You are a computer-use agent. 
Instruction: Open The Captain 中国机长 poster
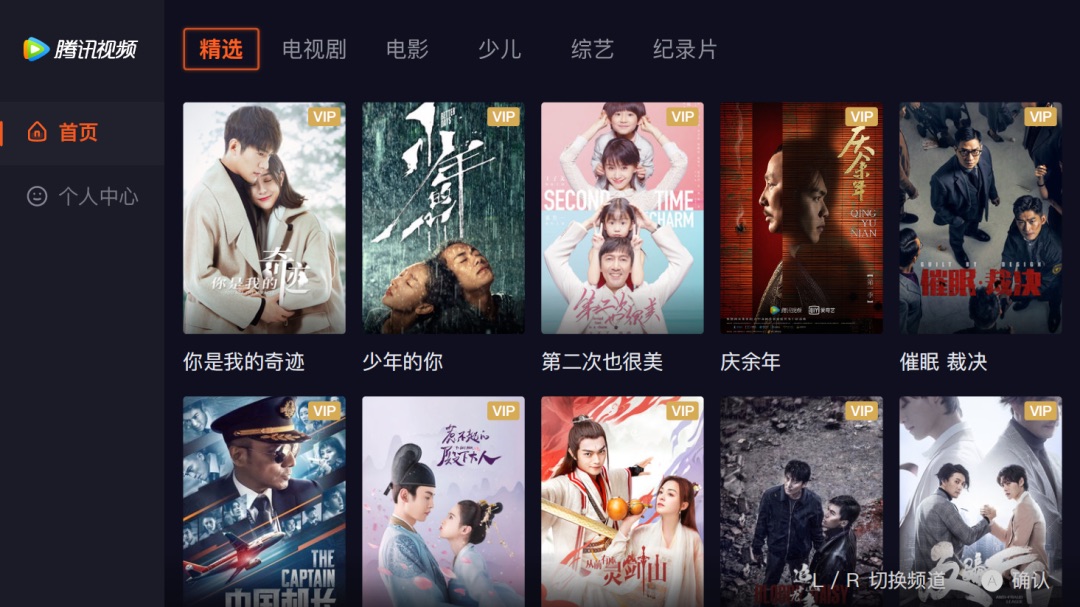264,500
